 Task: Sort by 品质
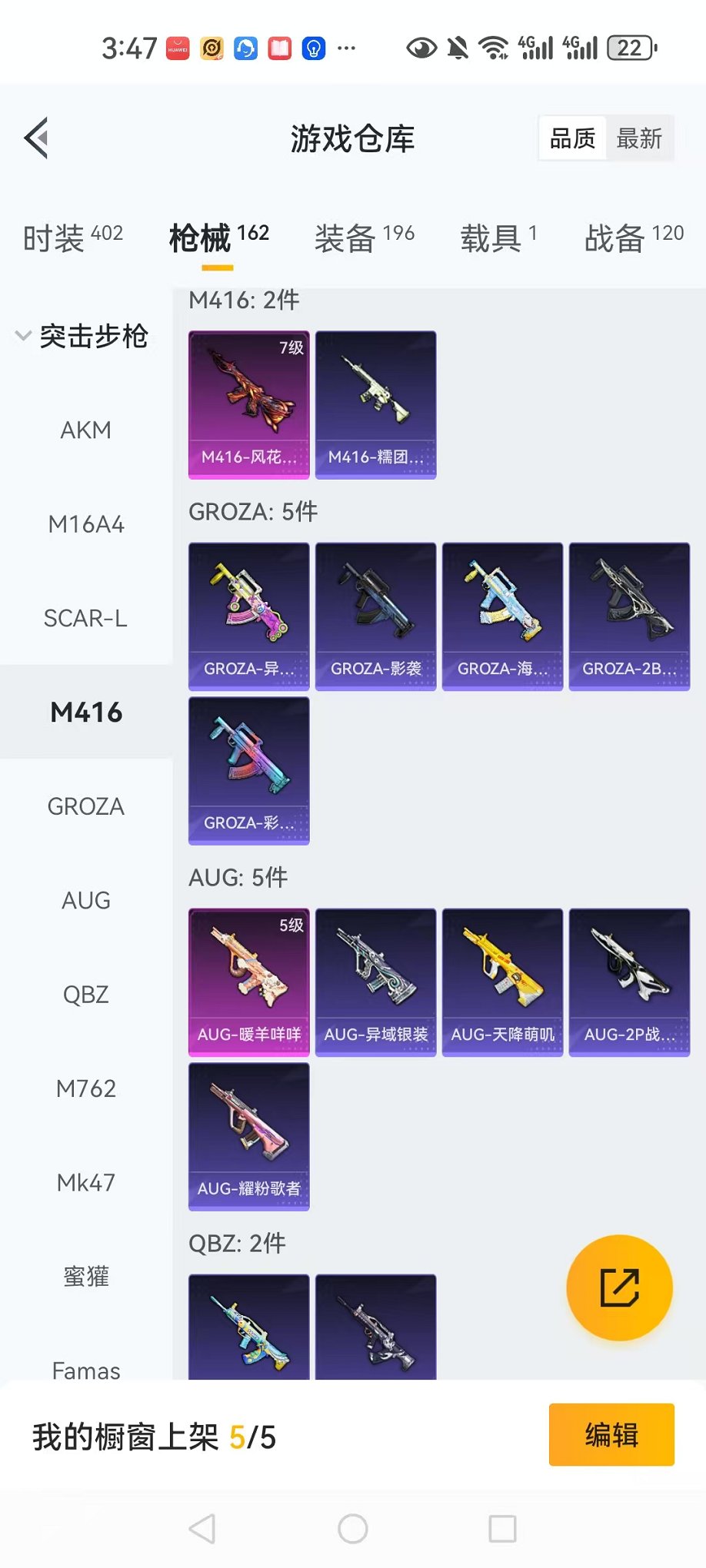[x=573, y=138]
